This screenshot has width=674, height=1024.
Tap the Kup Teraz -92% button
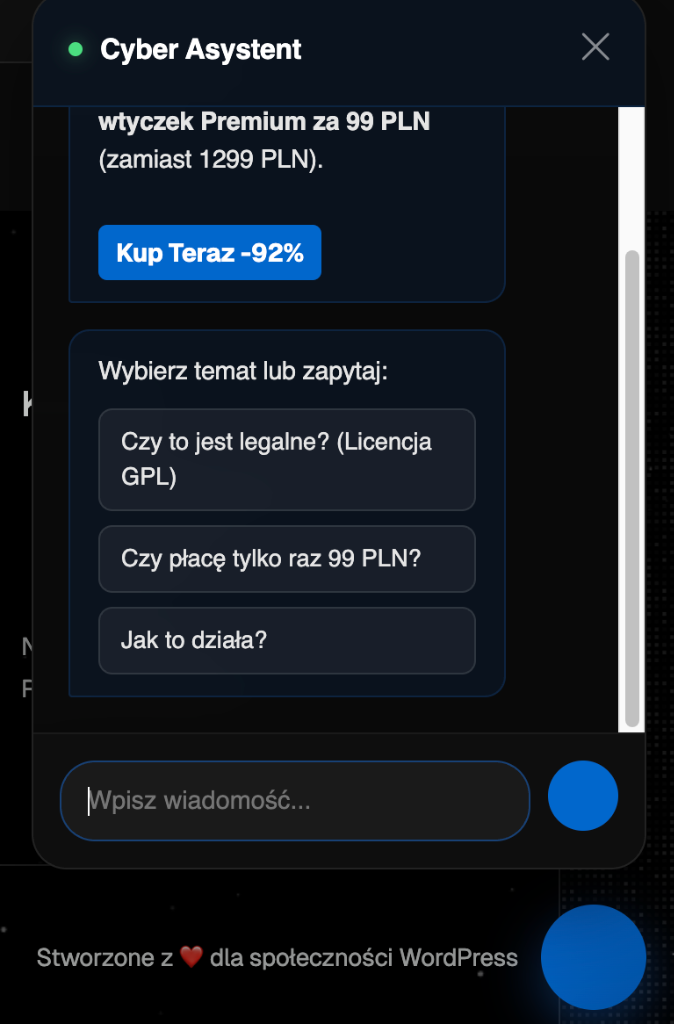click(x=209, y=252)
